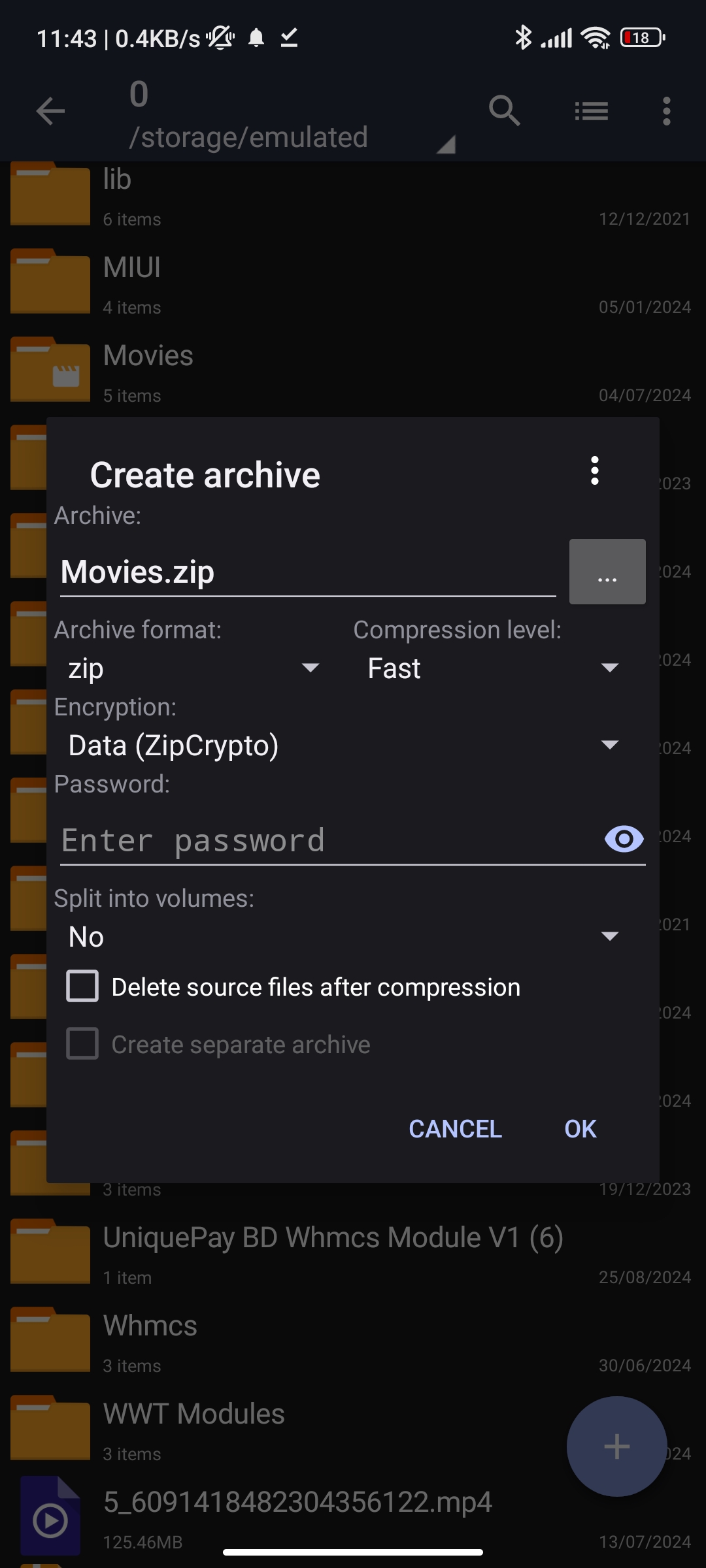Open the Create archive overflow menu
The height and width of the screenshot is (1568, 706).
pos(594,470)
